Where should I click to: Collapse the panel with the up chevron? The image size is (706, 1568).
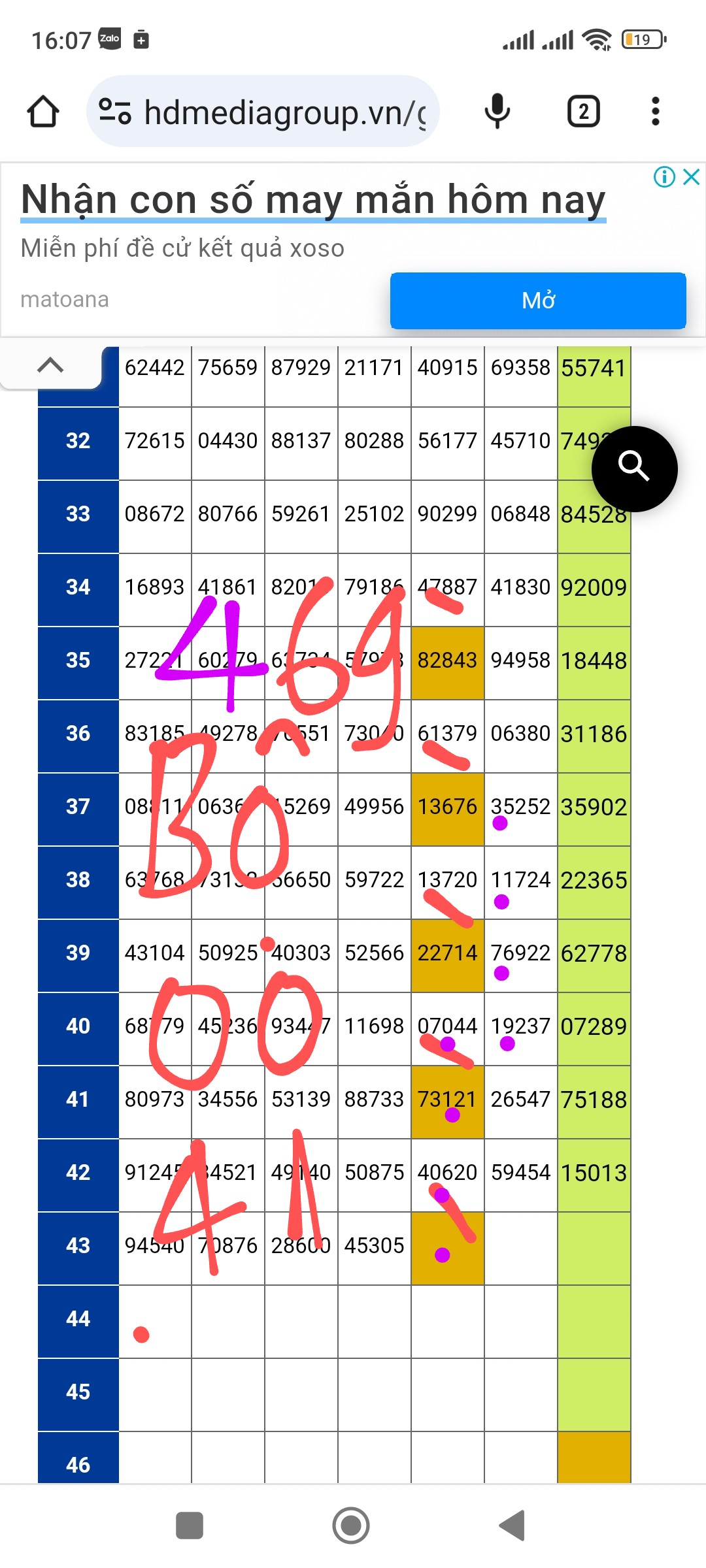point(50,365)
